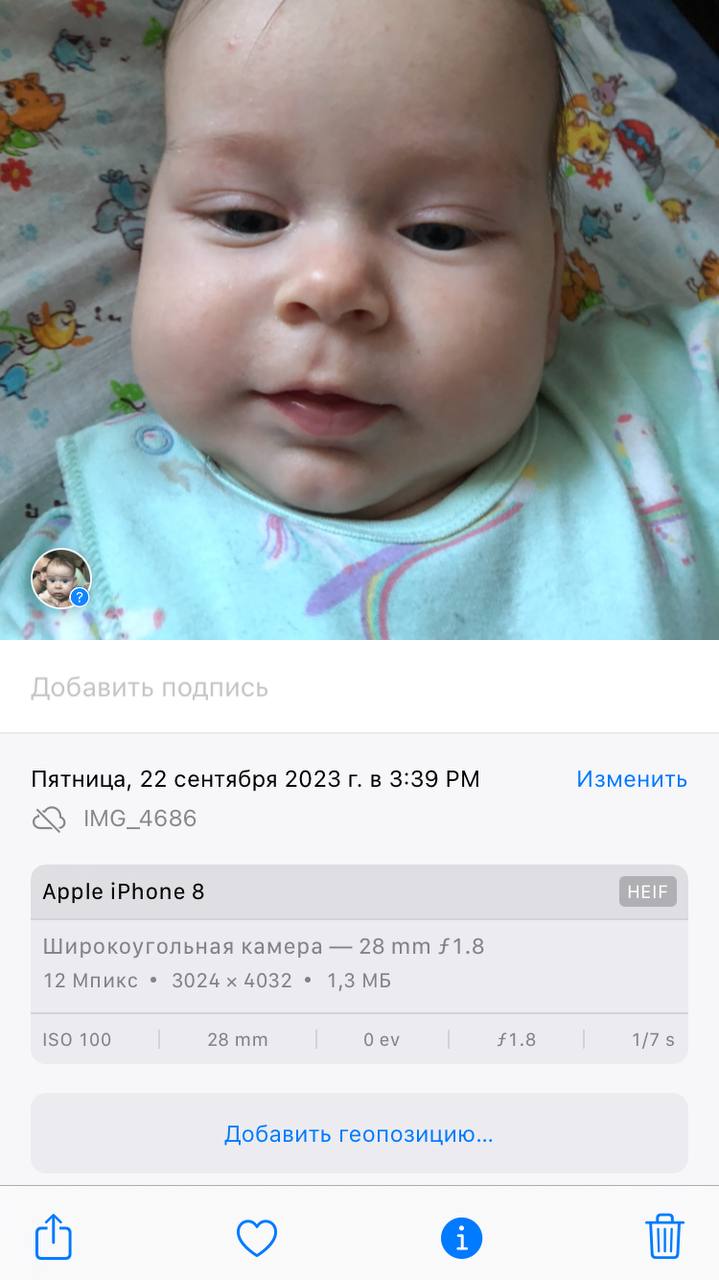Close the photo info panel via info icon
Screen dimensions: 719x1280
[x=461, y=1238]
